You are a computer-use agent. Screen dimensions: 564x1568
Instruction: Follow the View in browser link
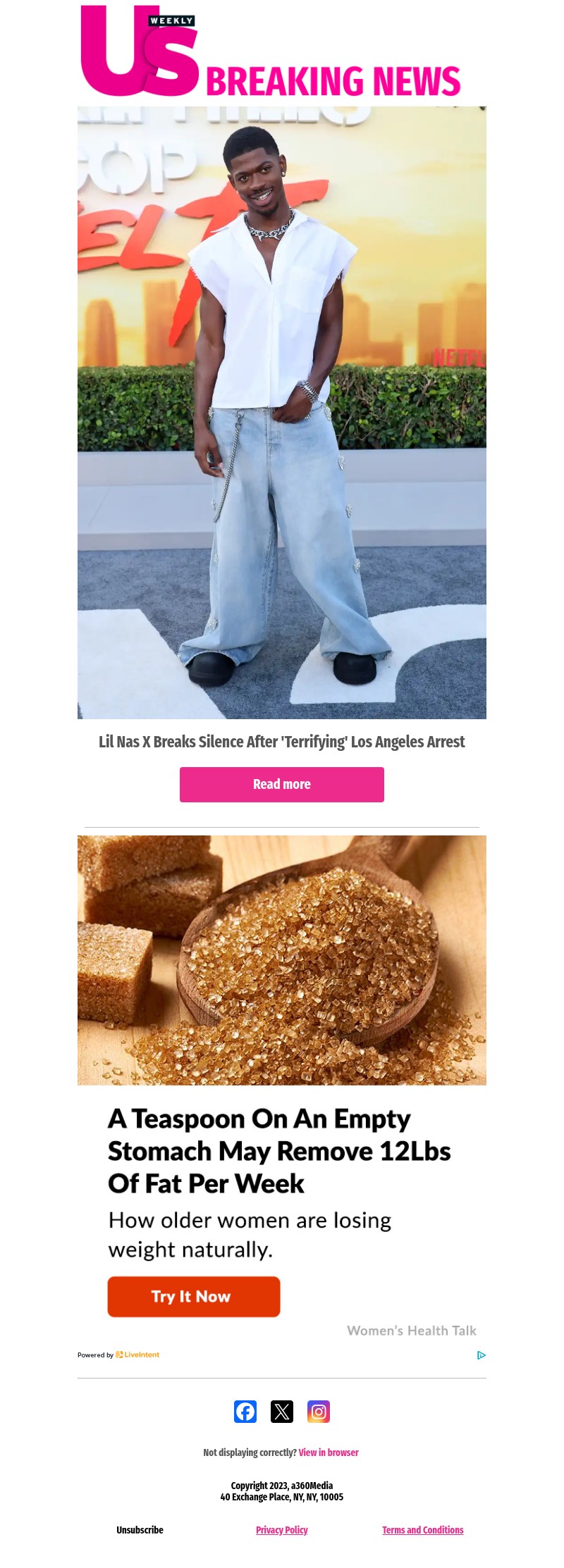329,1452
